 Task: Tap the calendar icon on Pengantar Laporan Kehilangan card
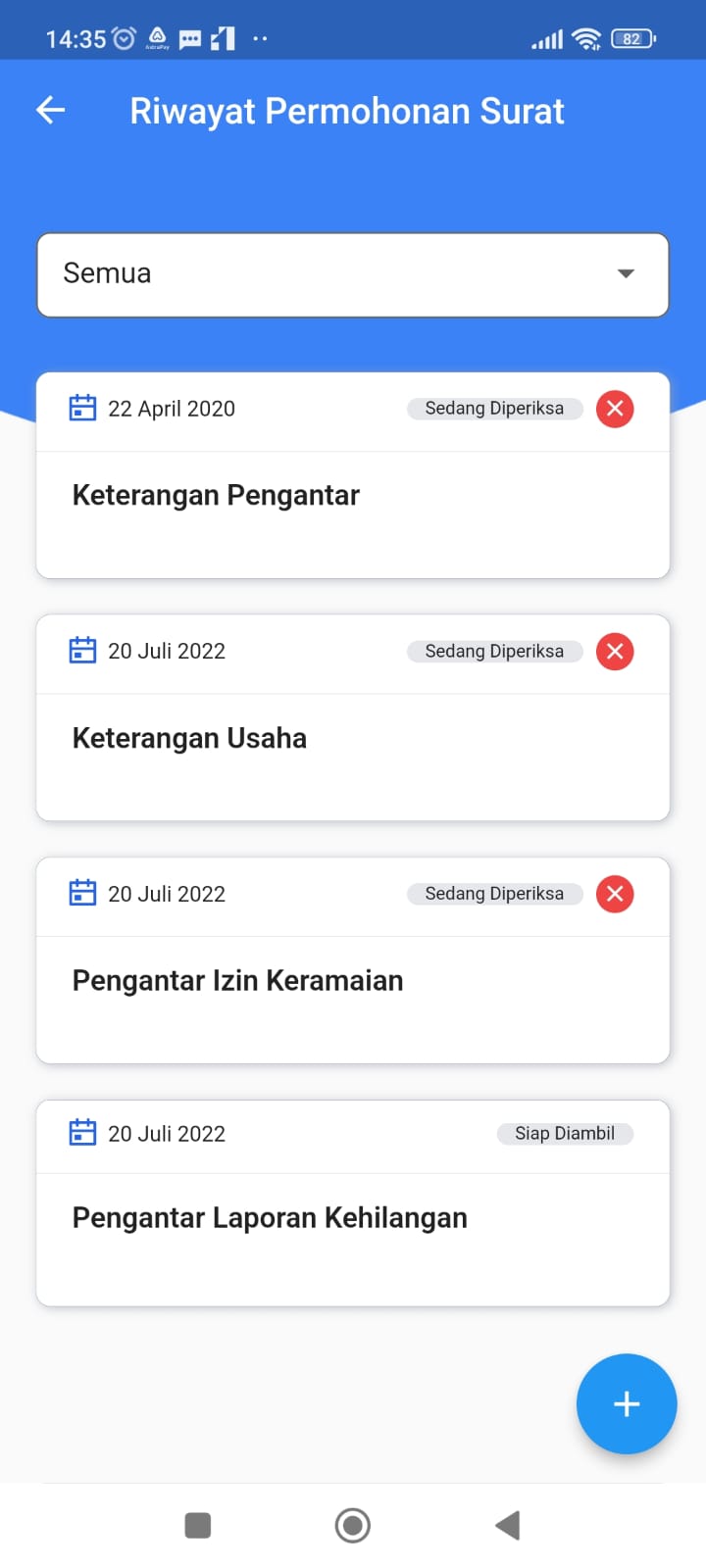[x=82, y=1133]
